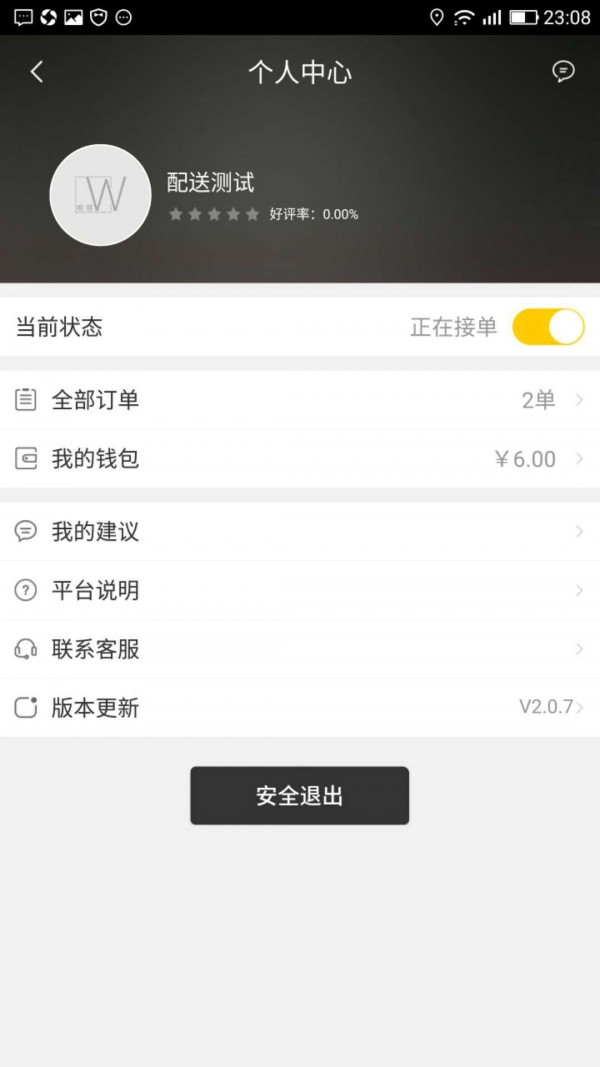The width and height of the screenshot is (600, 1067).
Task: Log out with the 安全退出 button
Action: (299, 796)
